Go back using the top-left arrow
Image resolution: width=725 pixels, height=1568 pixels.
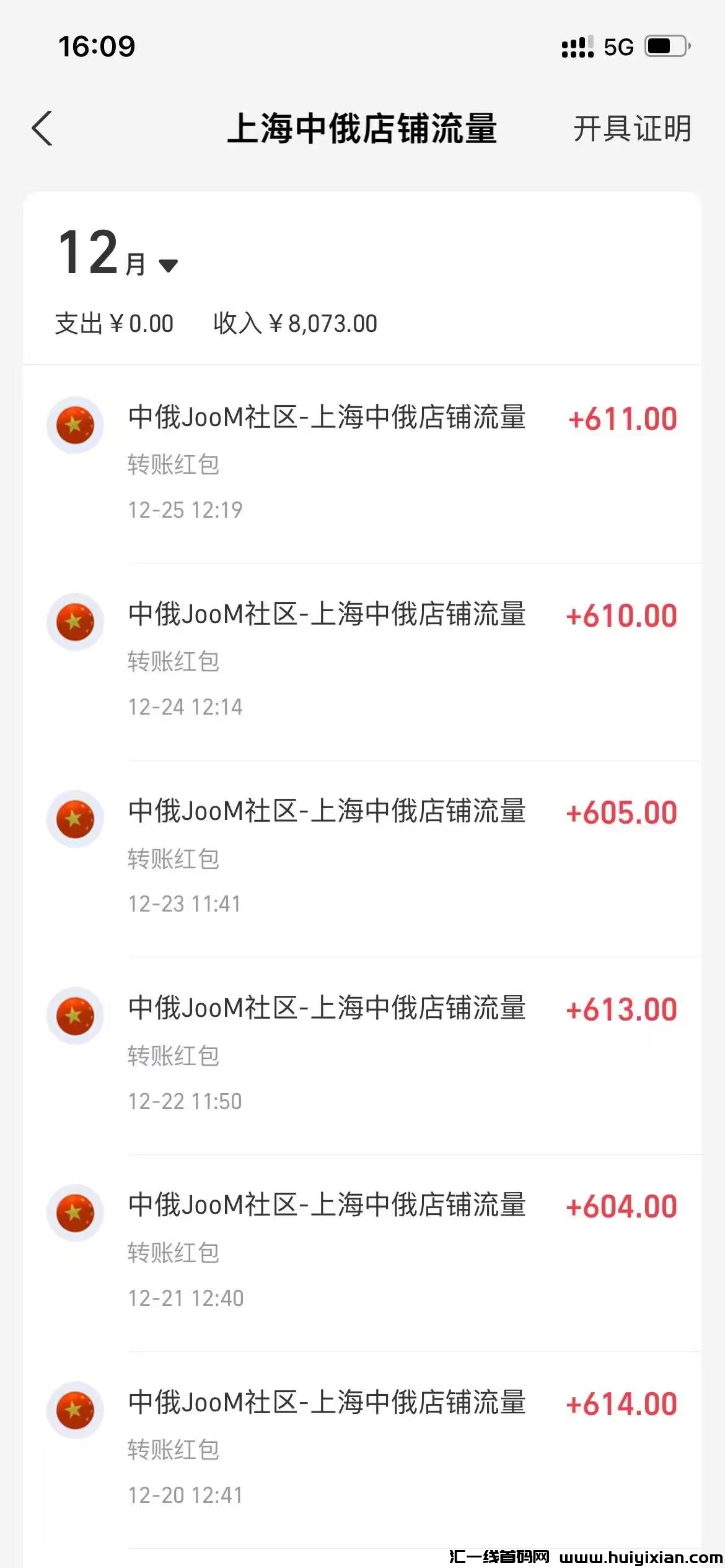[42, 129]
